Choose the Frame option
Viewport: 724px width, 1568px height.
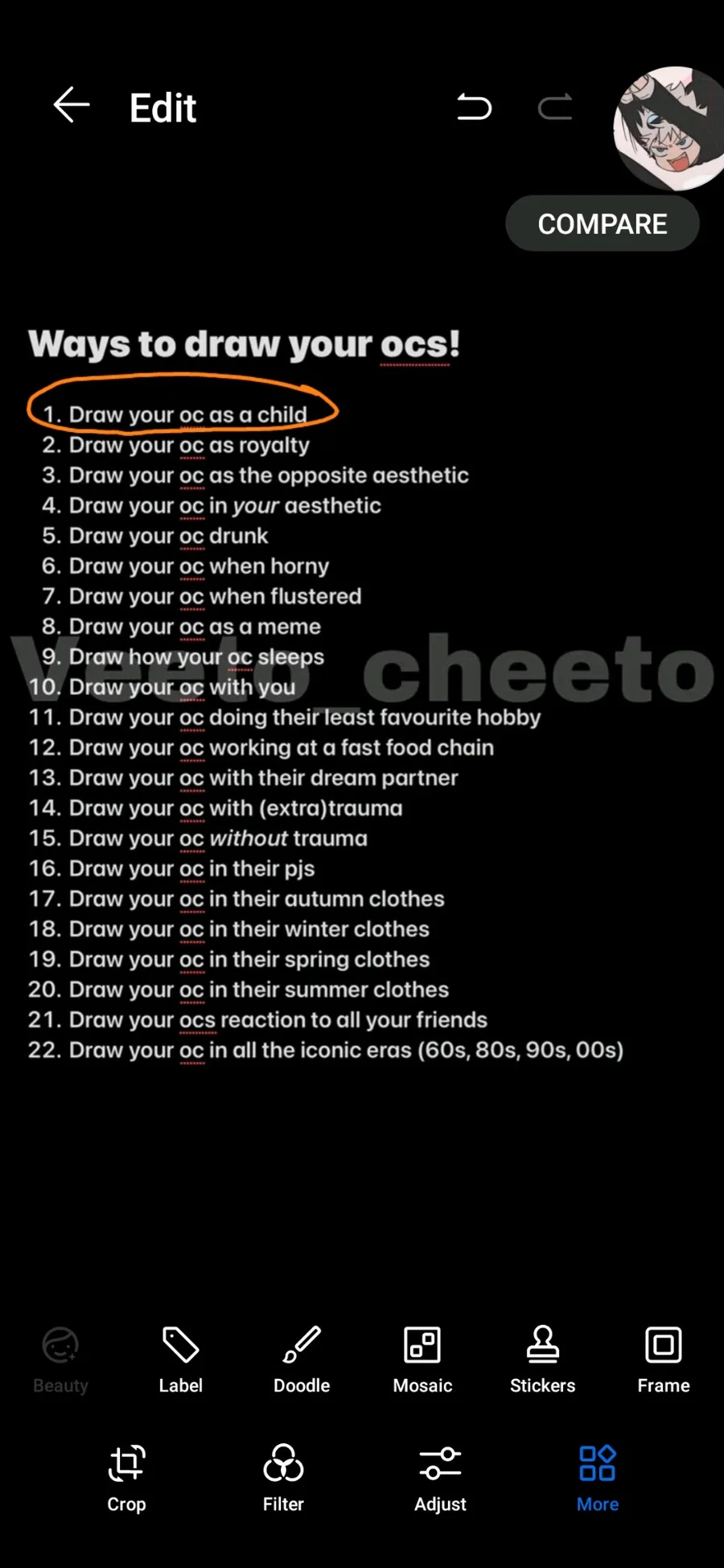[x=664, y=1360]
